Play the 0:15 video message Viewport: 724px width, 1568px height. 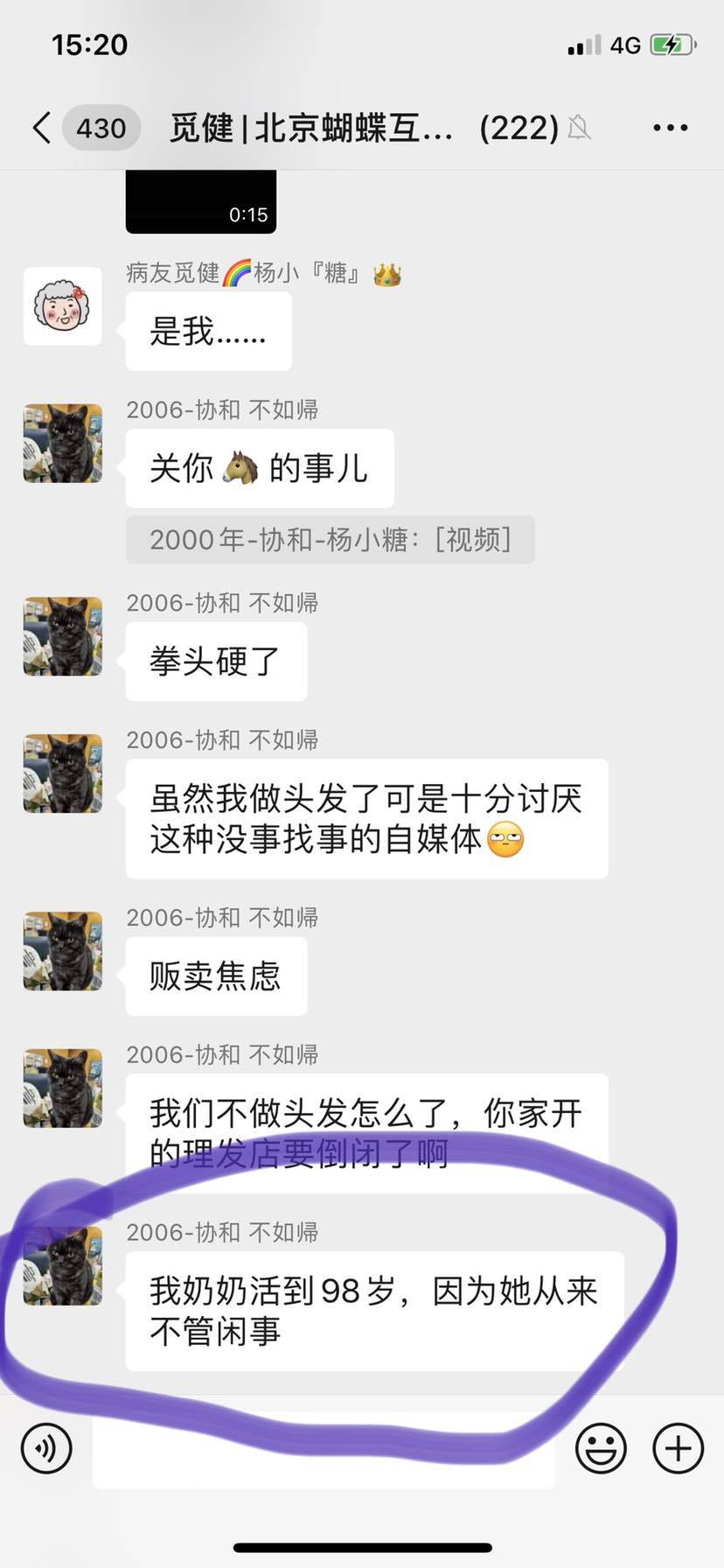[x=200, y=202]
